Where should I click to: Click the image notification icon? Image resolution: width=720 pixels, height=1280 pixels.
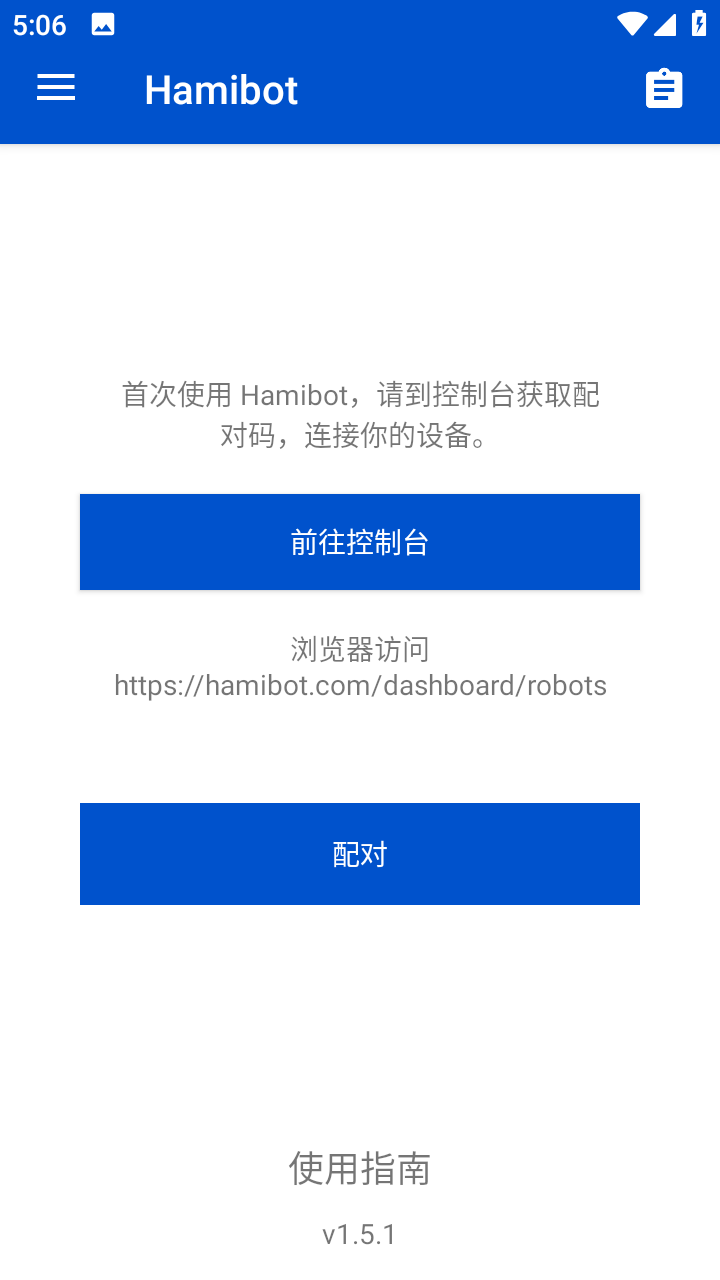point(104,25)
